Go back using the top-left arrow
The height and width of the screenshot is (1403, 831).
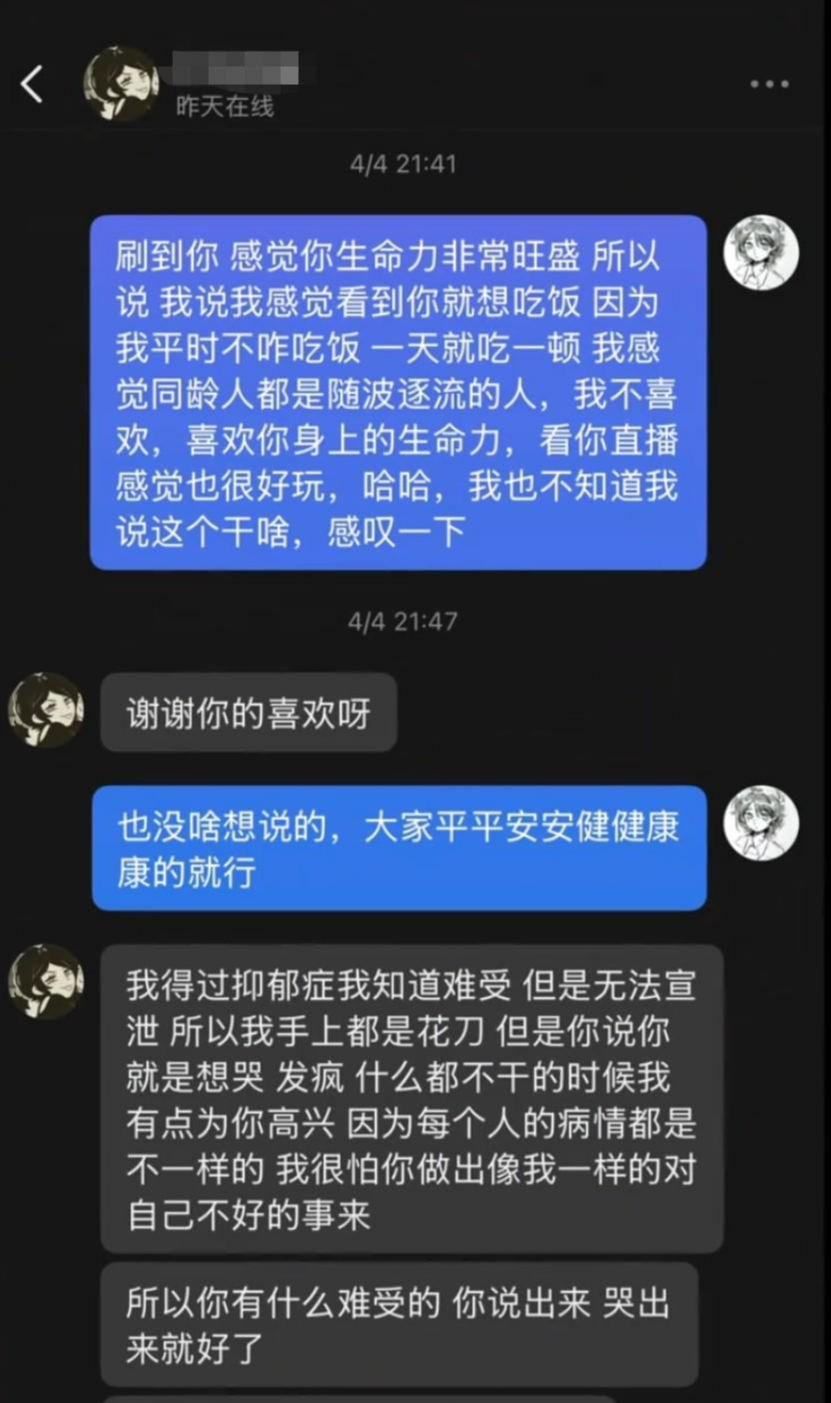pyautogui.click(x=33, y=85)
